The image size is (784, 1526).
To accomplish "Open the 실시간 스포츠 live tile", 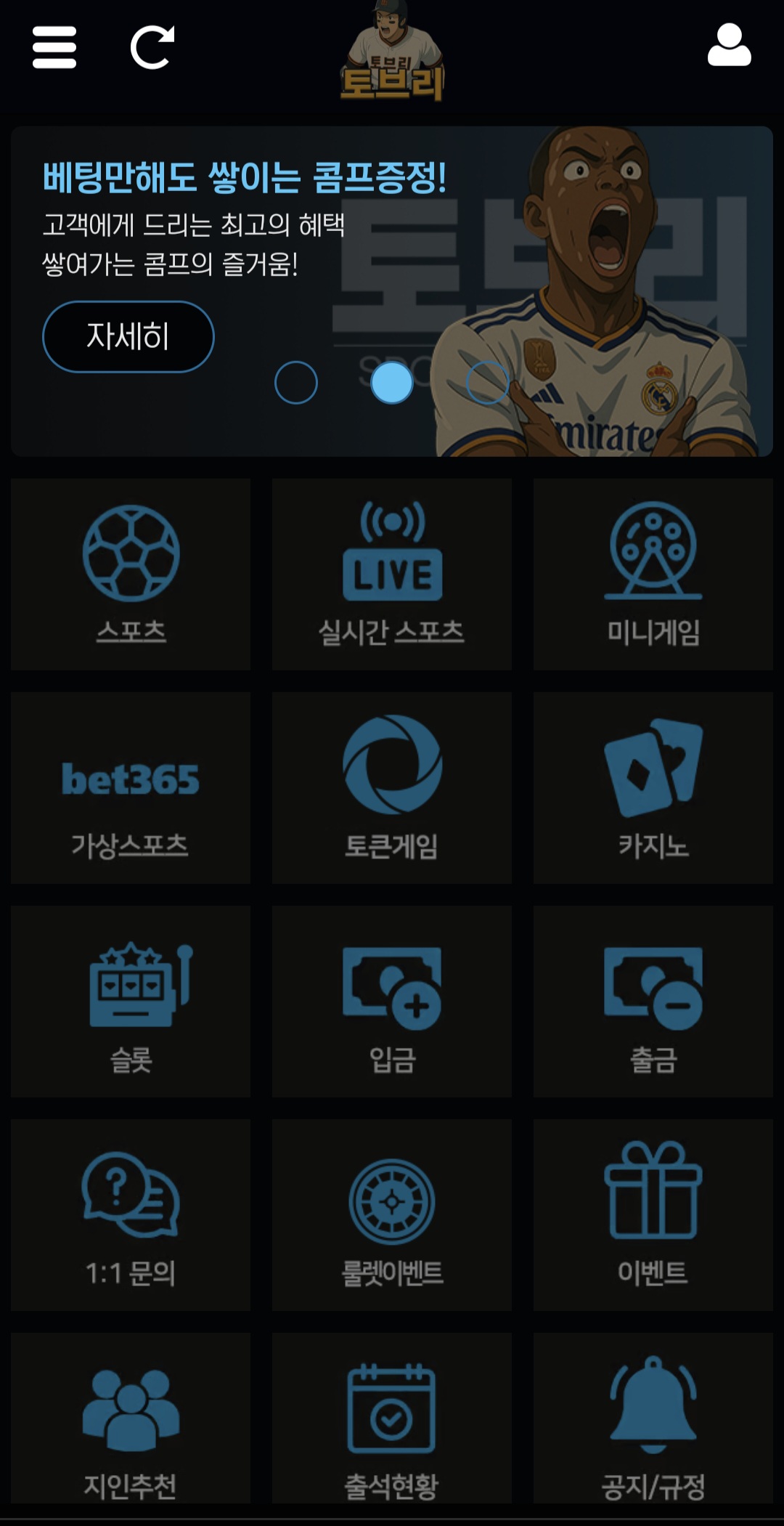I will coord(392,574).
